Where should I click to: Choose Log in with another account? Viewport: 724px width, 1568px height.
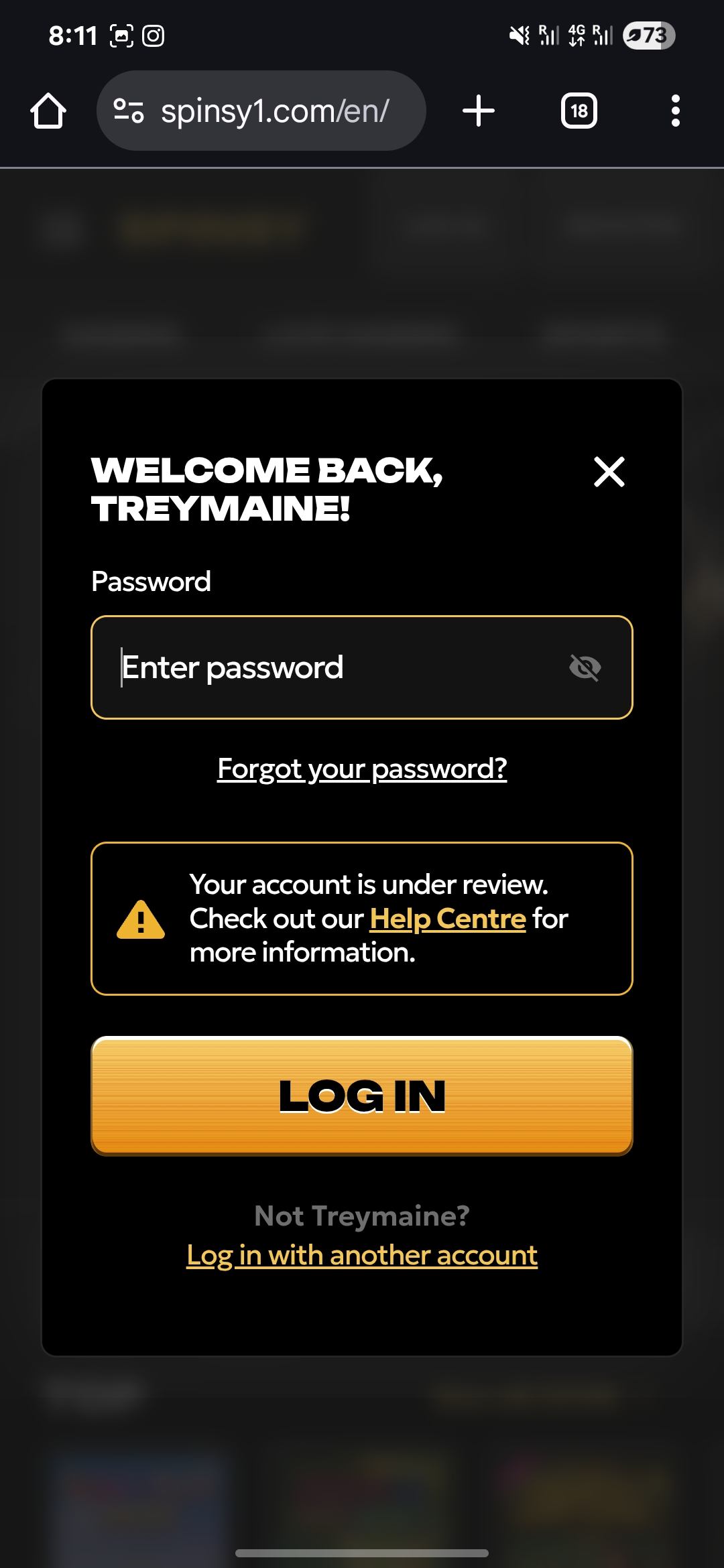click(362, 1255)
